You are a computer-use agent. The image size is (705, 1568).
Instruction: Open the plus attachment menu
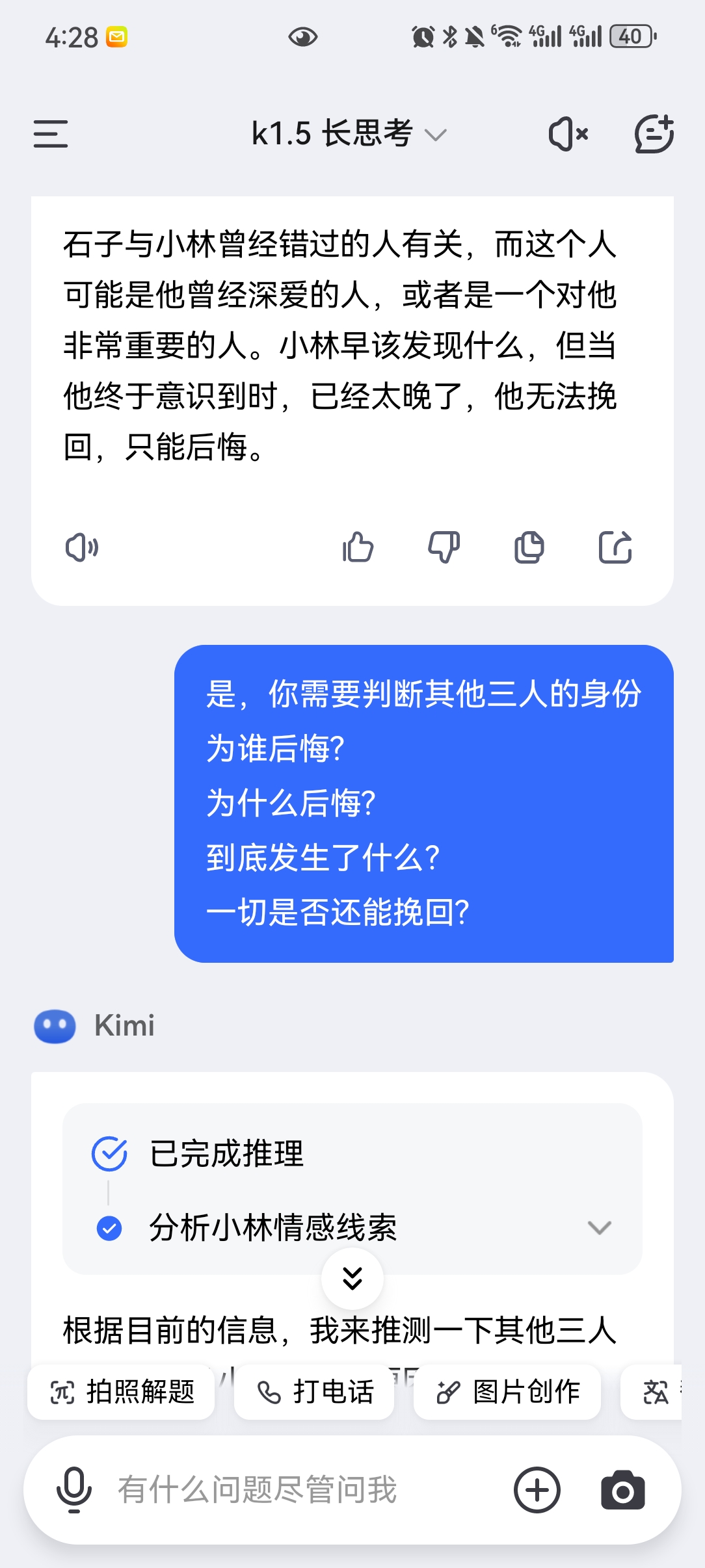coord(537,1489)
